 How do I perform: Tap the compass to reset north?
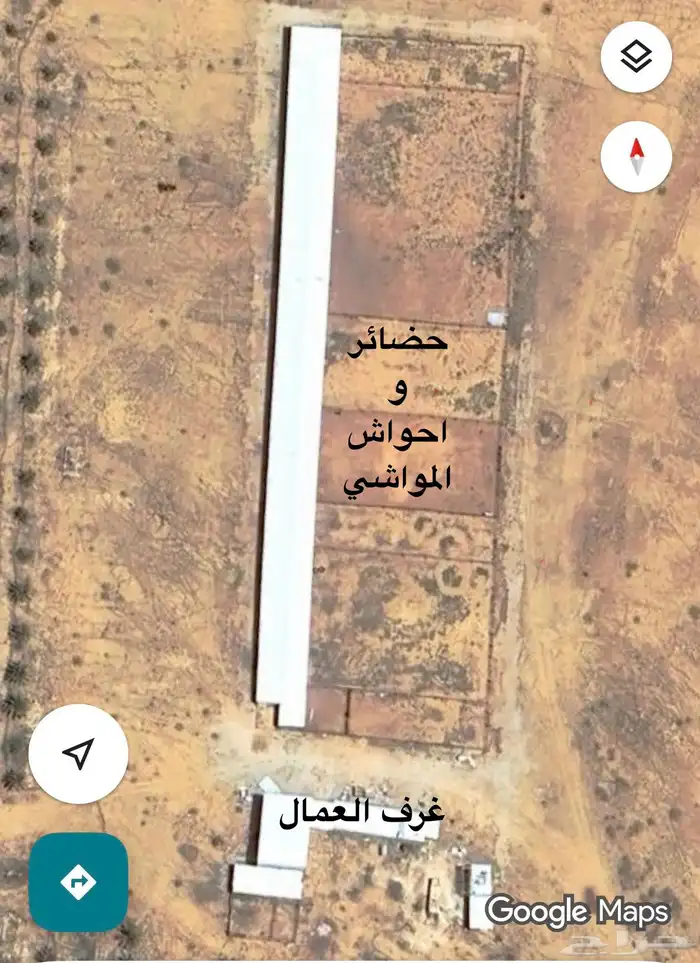point(636,157)
